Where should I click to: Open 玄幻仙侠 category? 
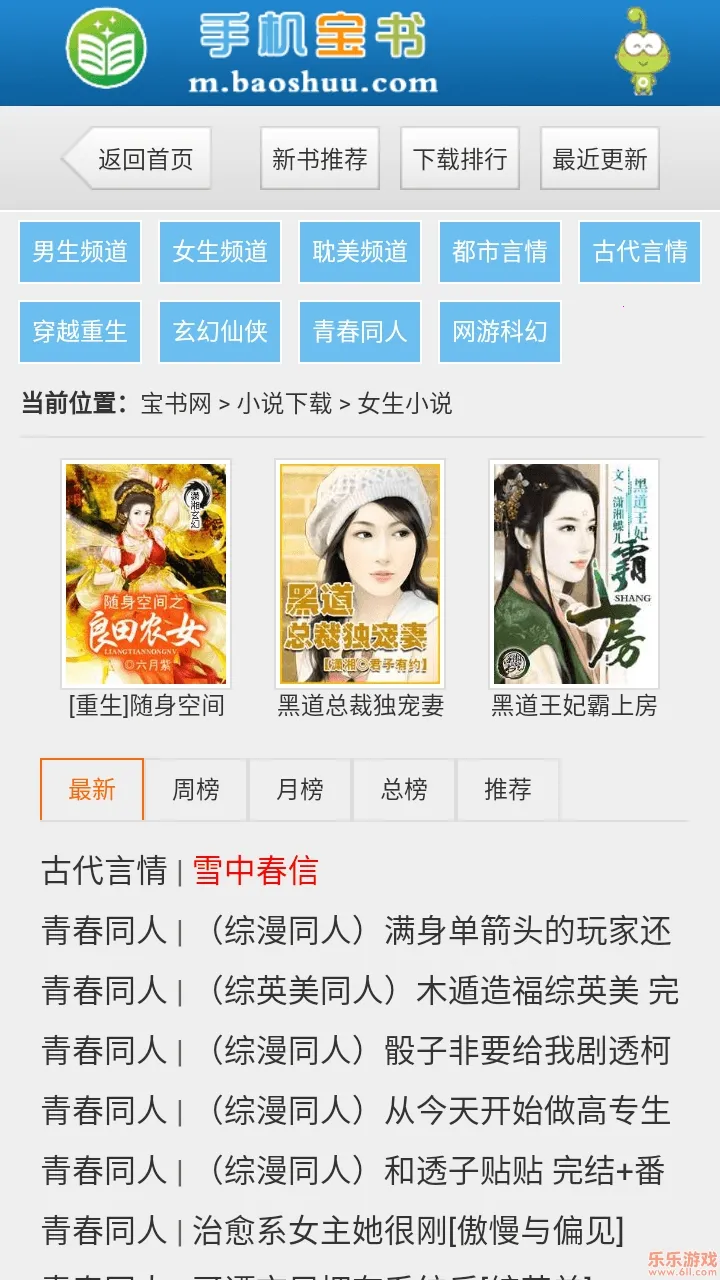(x=220, y=331)
